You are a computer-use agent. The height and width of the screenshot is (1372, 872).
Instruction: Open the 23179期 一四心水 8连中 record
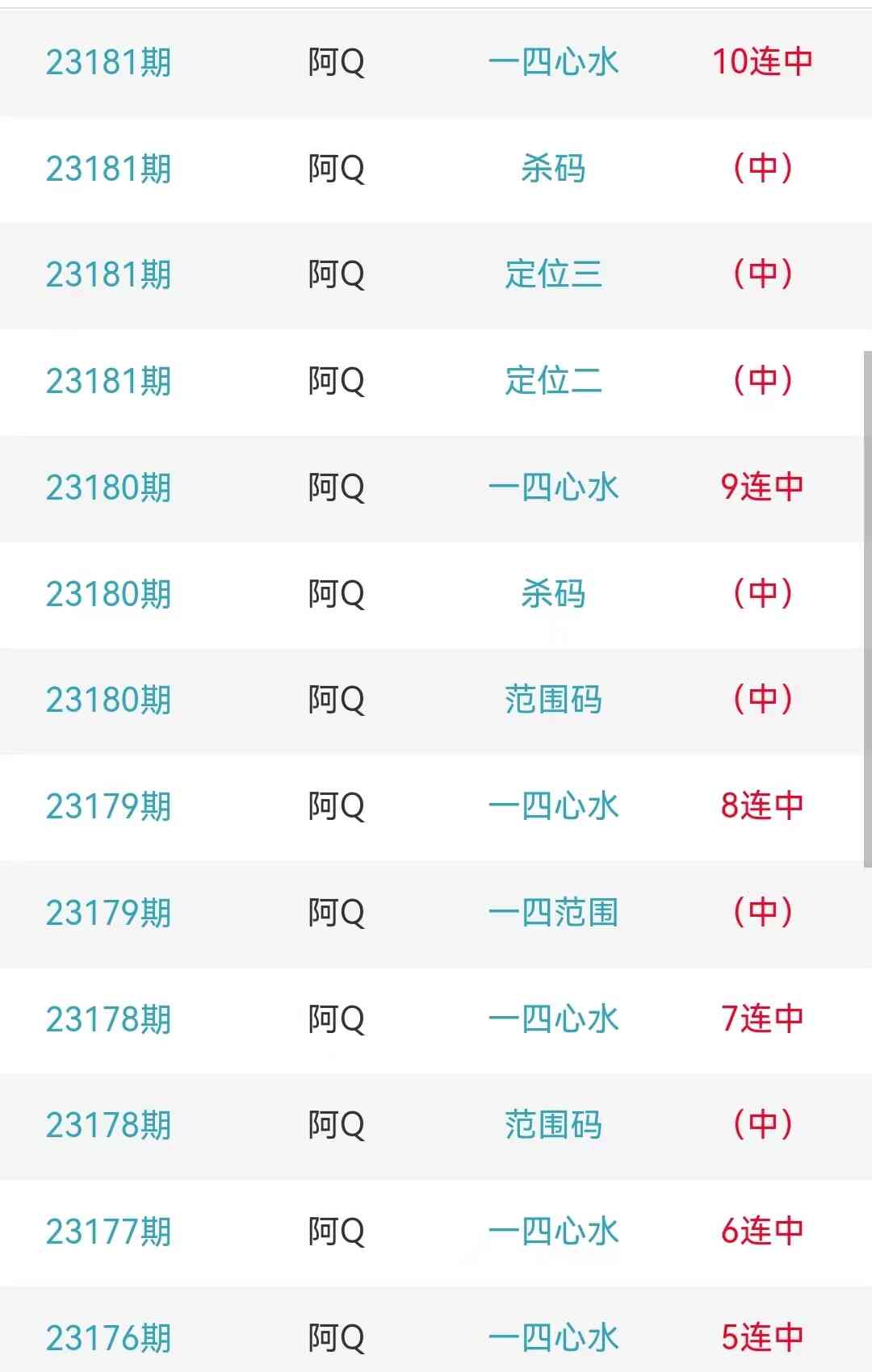(553, 806)
